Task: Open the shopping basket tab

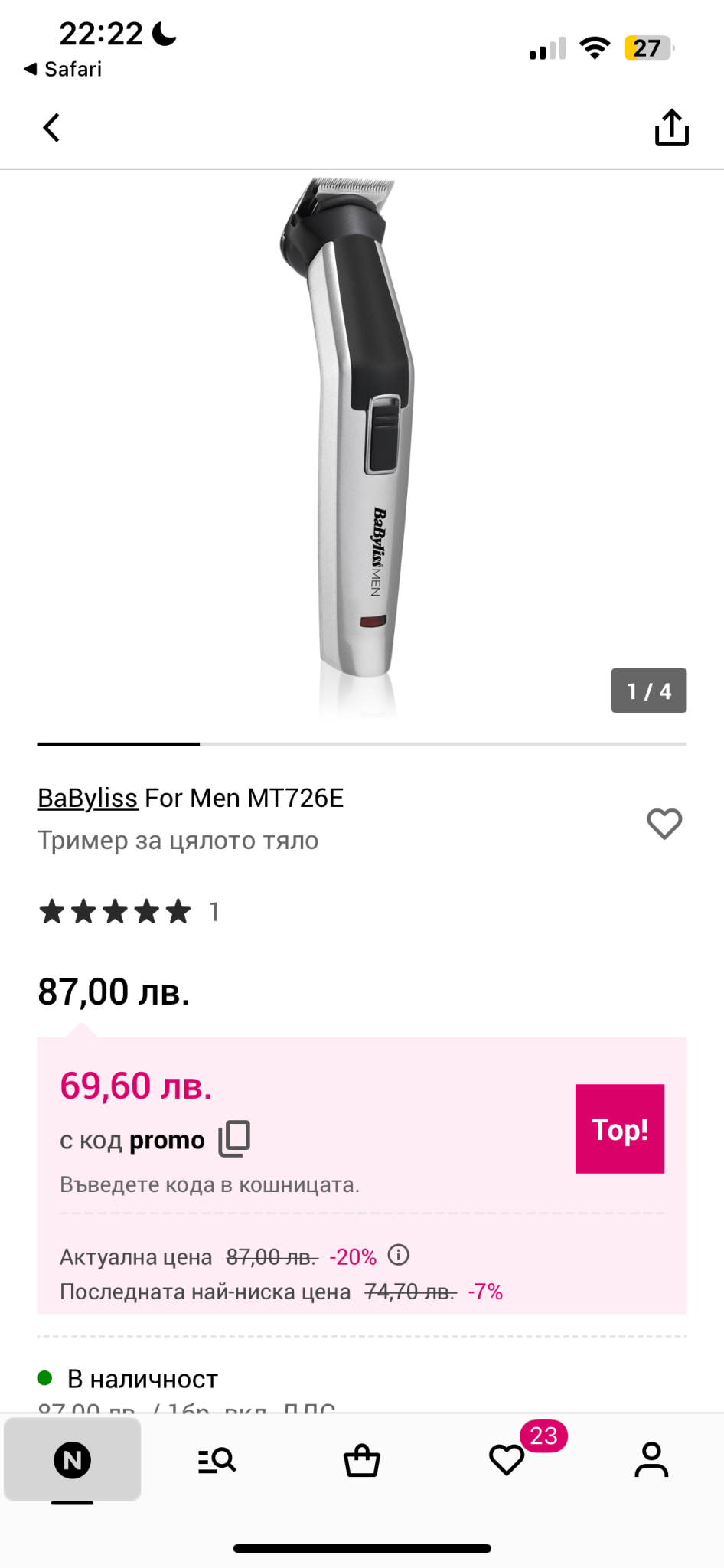Action: [x=362, y=1460]
